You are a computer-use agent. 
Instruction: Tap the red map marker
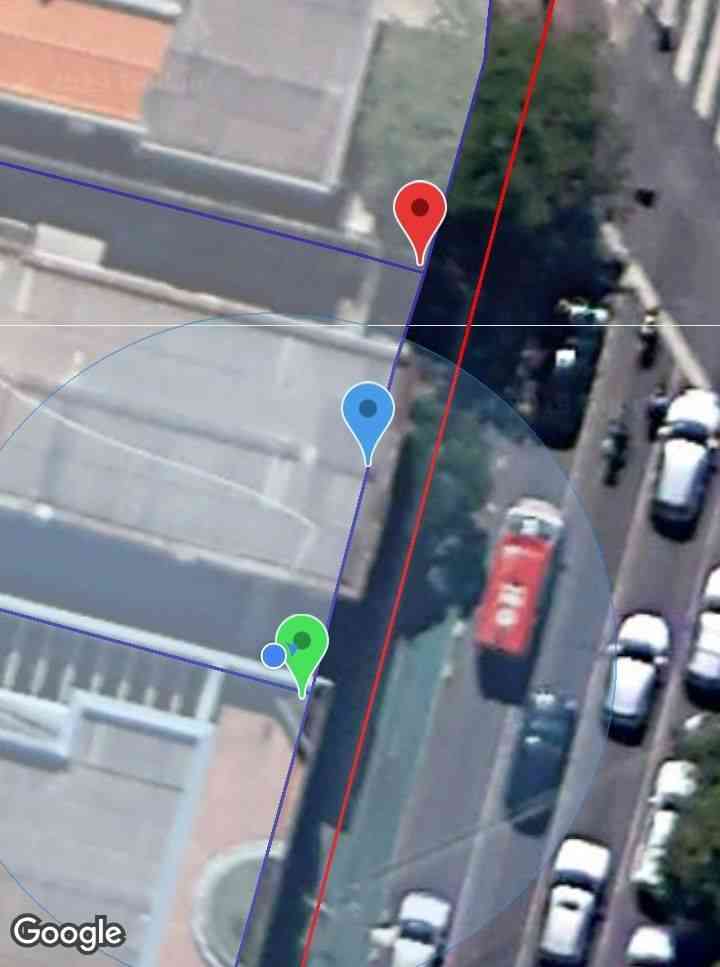click(x=420, y=211)
